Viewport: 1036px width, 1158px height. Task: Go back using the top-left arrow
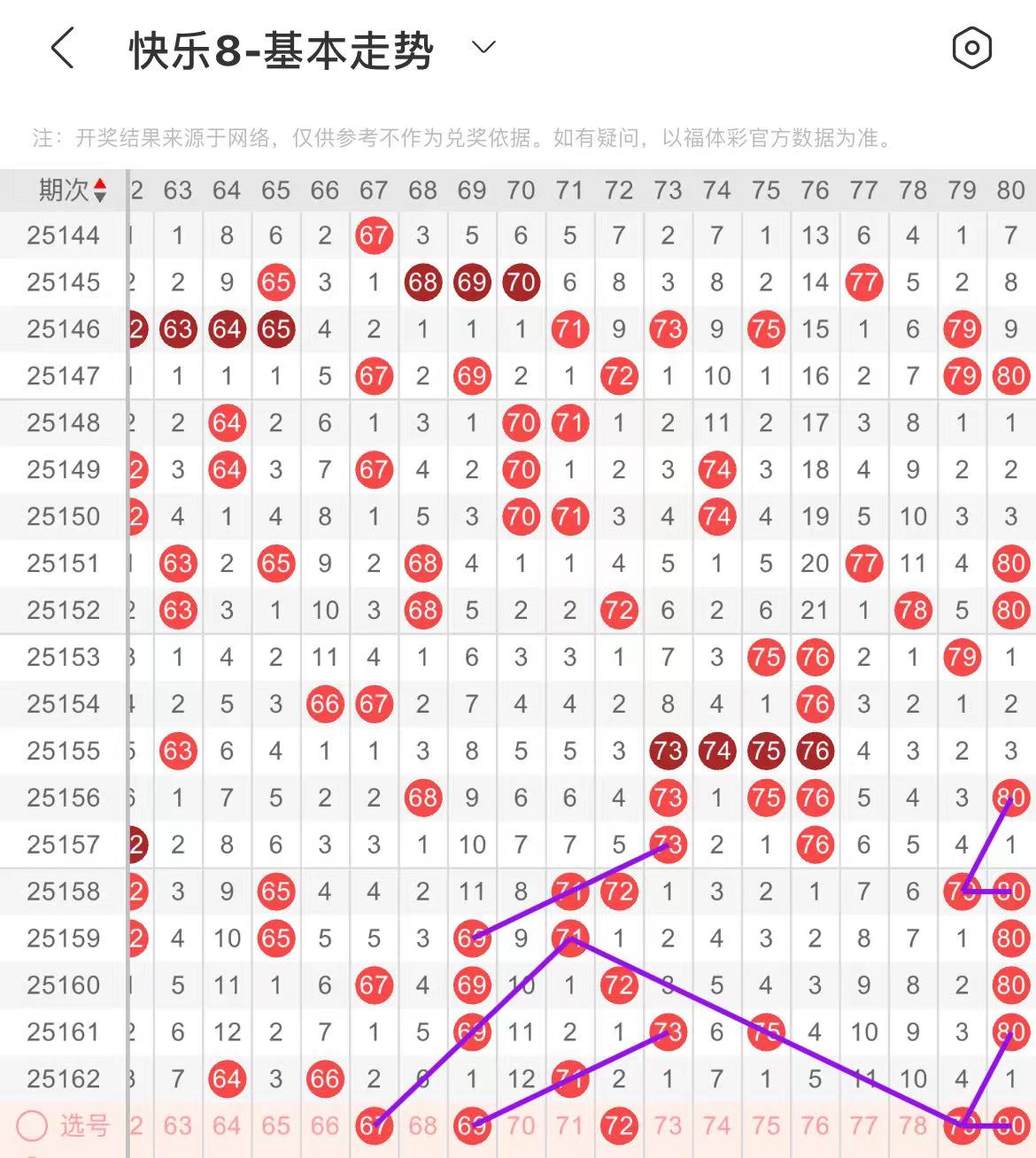tap(62, 49)
